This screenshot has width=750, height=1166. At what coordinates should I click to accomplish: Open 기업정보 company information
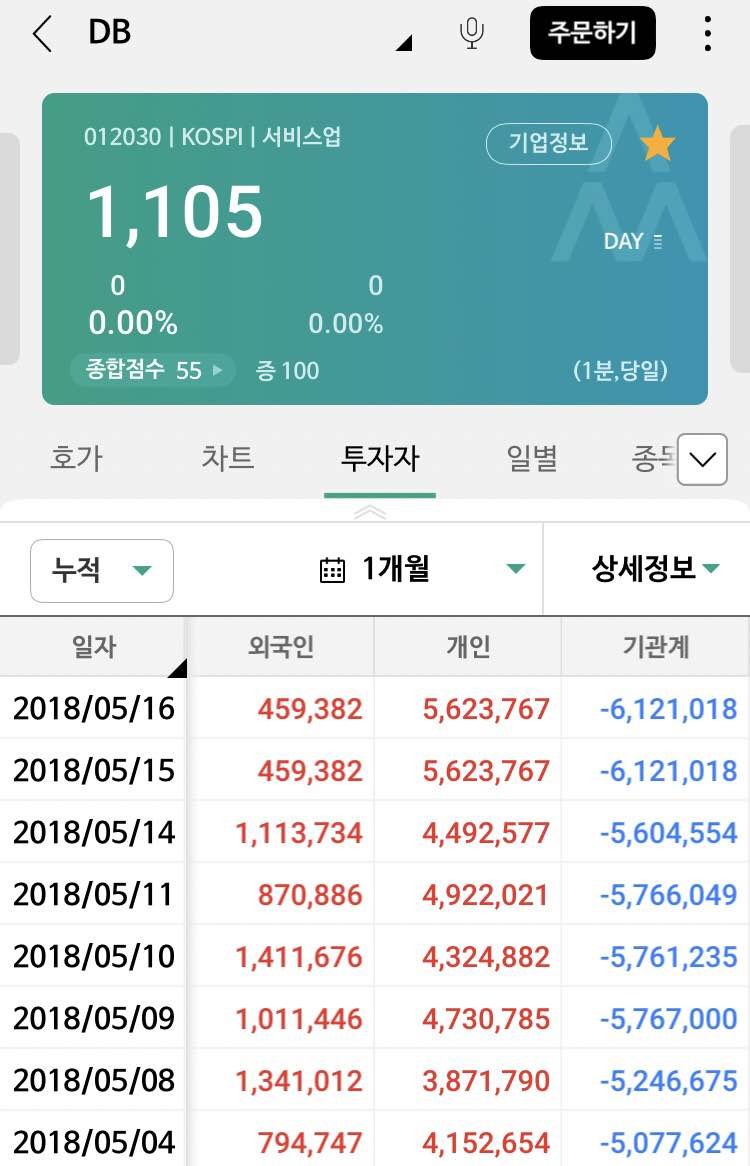tap(550, 143)
